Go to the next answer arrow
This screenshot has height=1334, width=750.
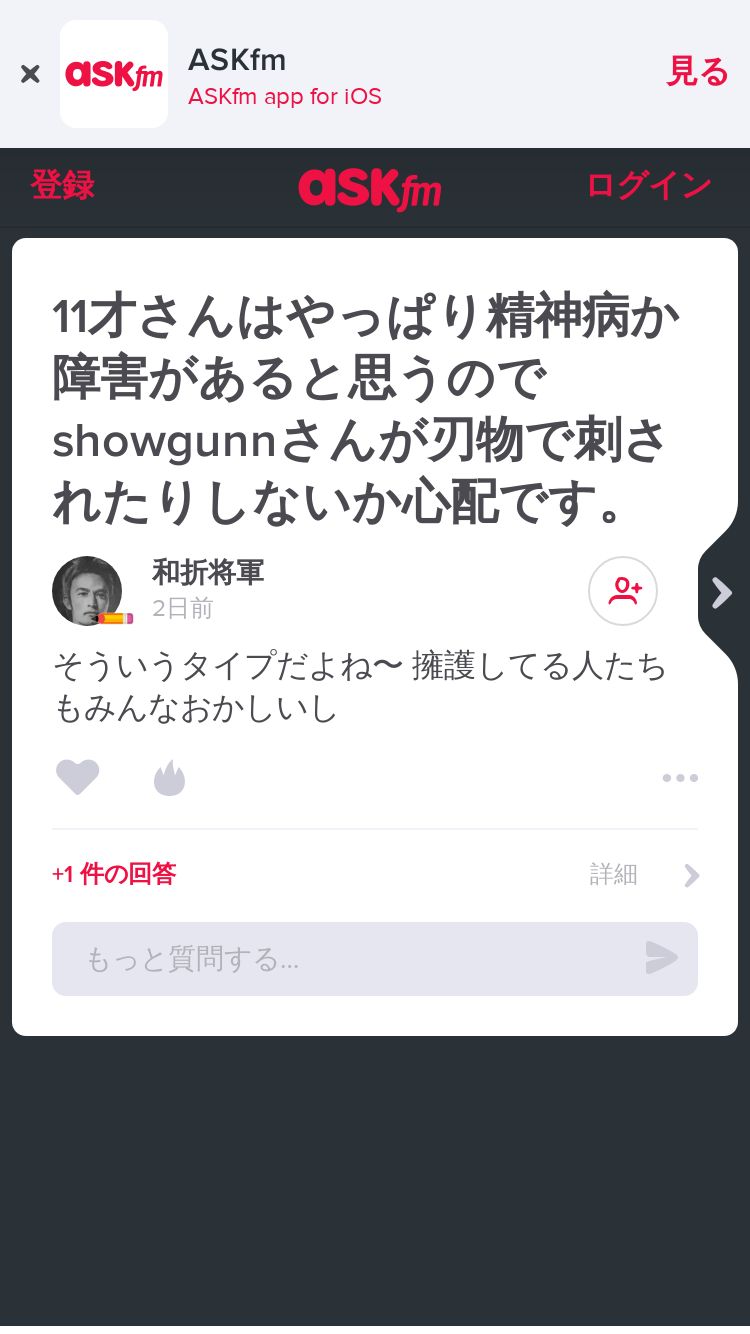pyautogui.click(x=722, y=593)
